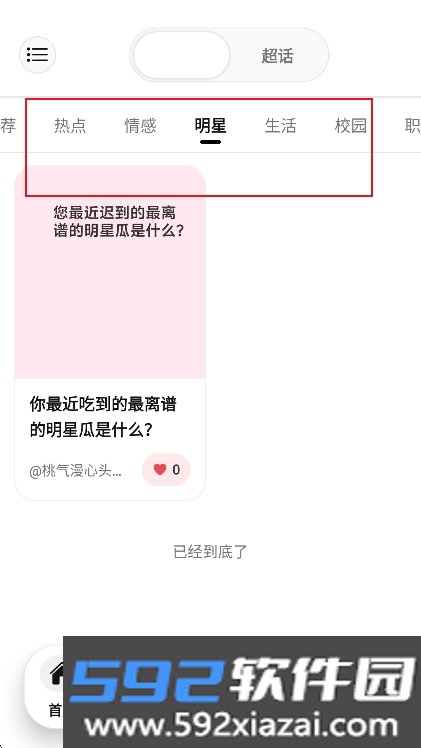Open the 情感 category tab
421x748 pixels.
tap(140, 125)
